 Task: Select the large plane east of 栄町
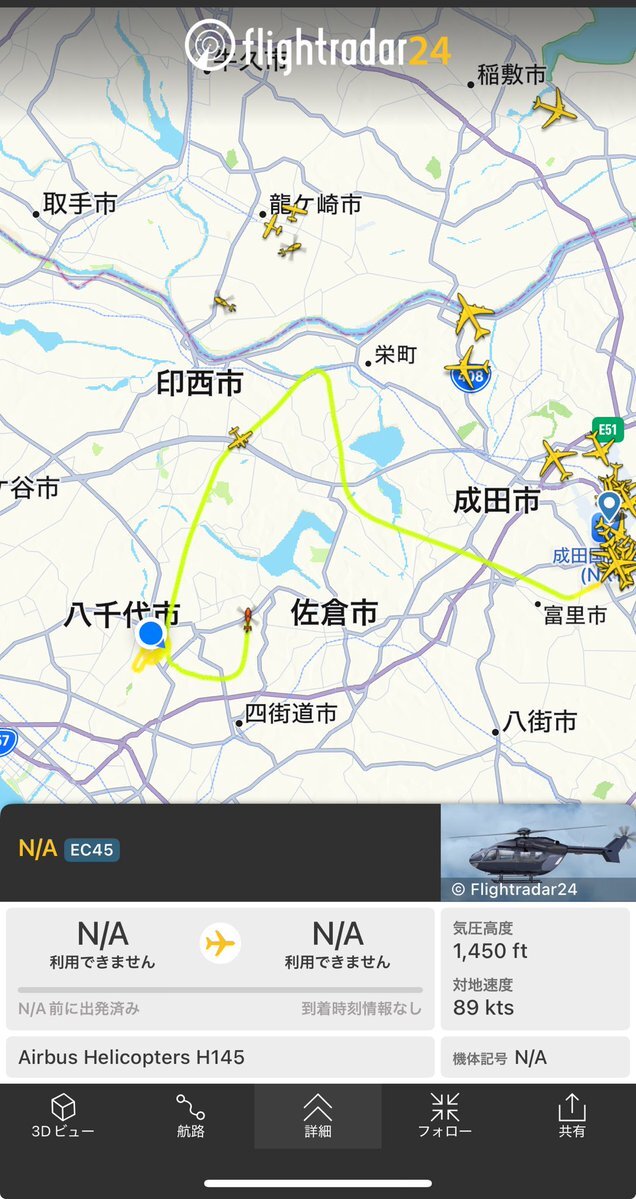tap(473, 317)
